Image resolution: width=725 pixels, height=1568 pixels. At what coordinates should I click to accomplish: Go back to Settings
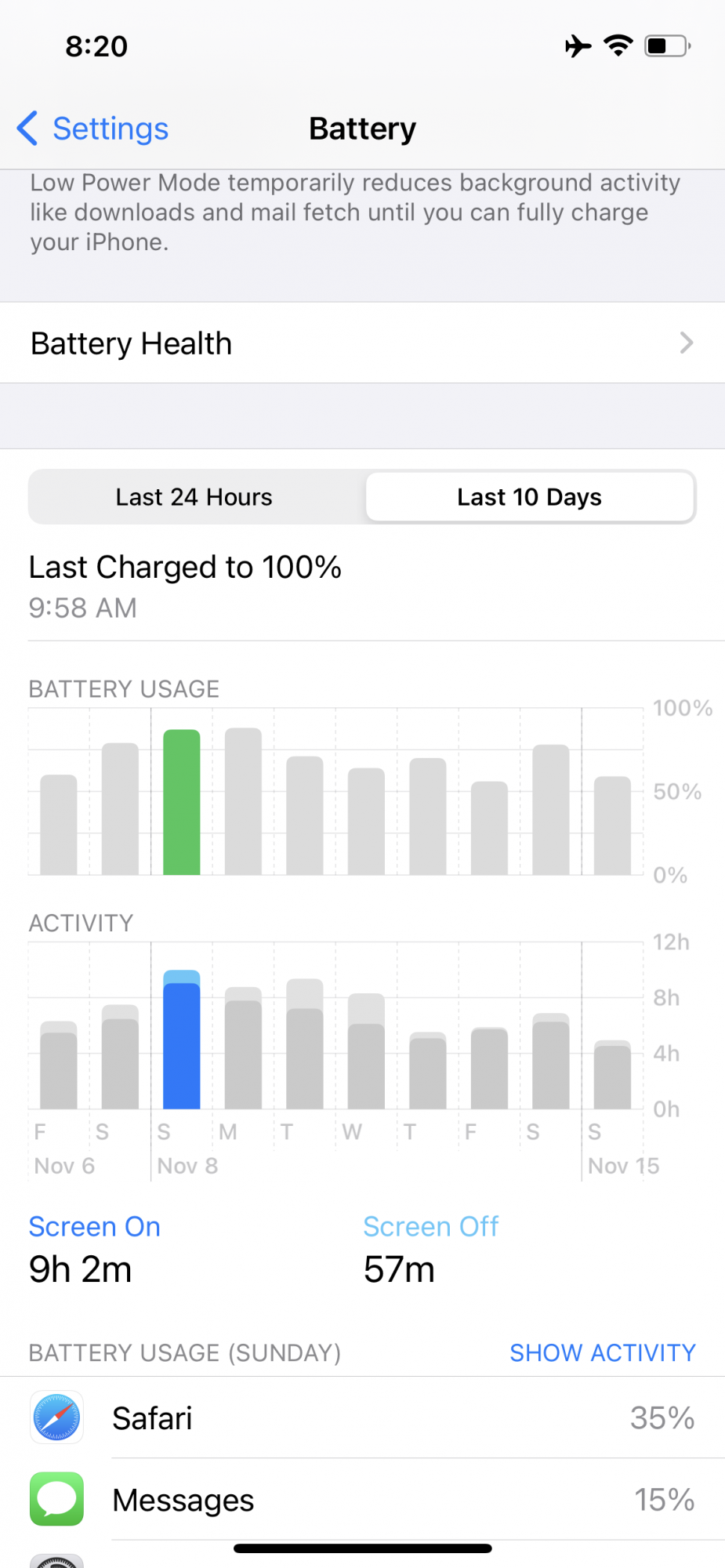94,129
